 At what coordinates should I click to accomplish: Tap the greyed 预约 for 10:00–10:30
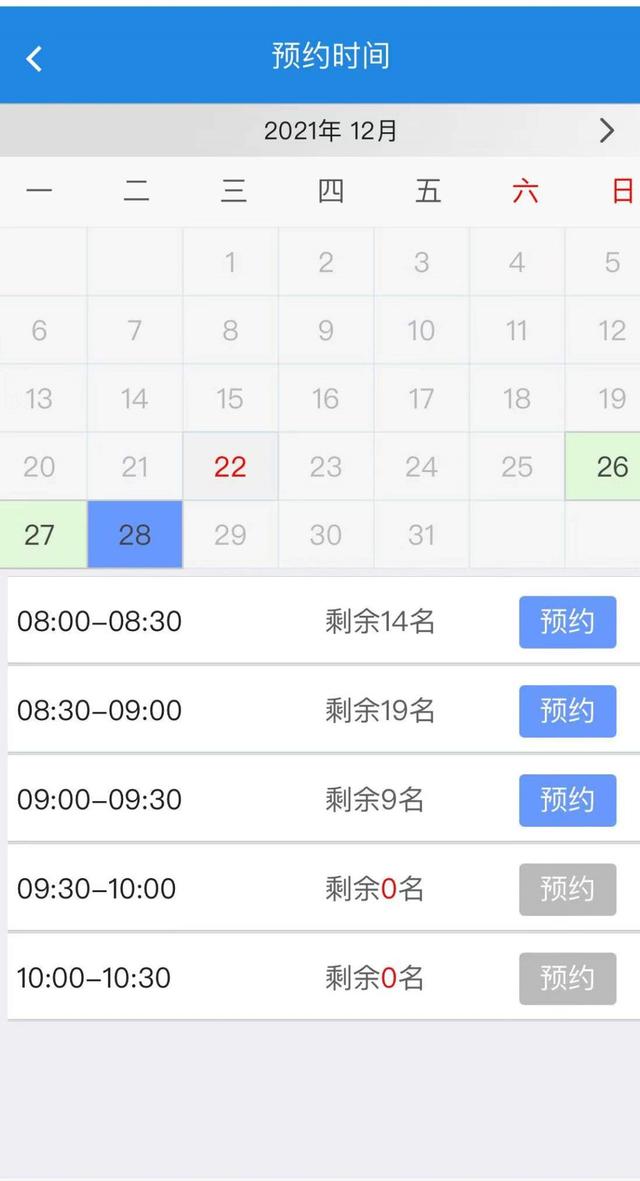567,978
